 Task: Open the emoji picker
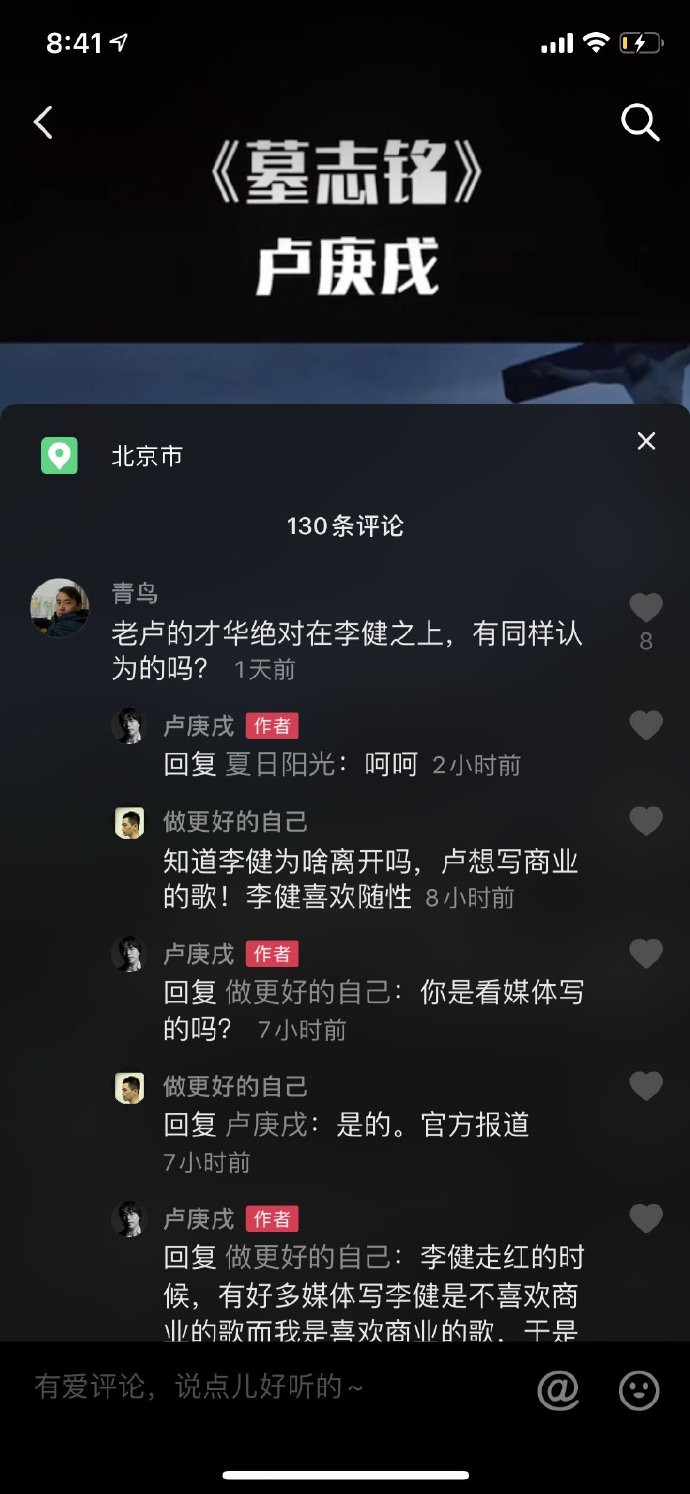pyautogui.click(x=639, y=1389)
